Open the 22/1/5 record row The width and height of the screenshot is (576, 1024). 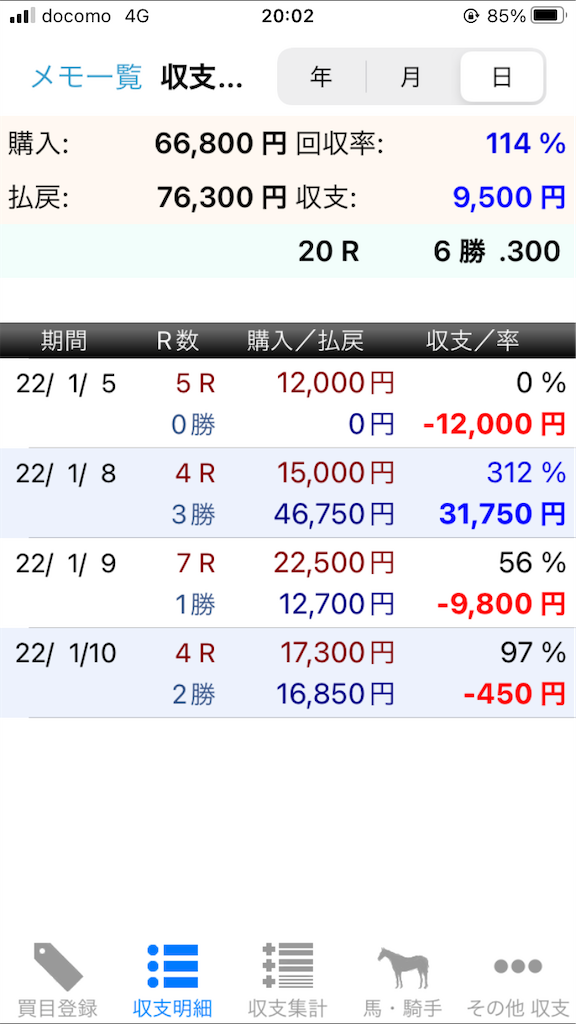(x=288, y=403)
